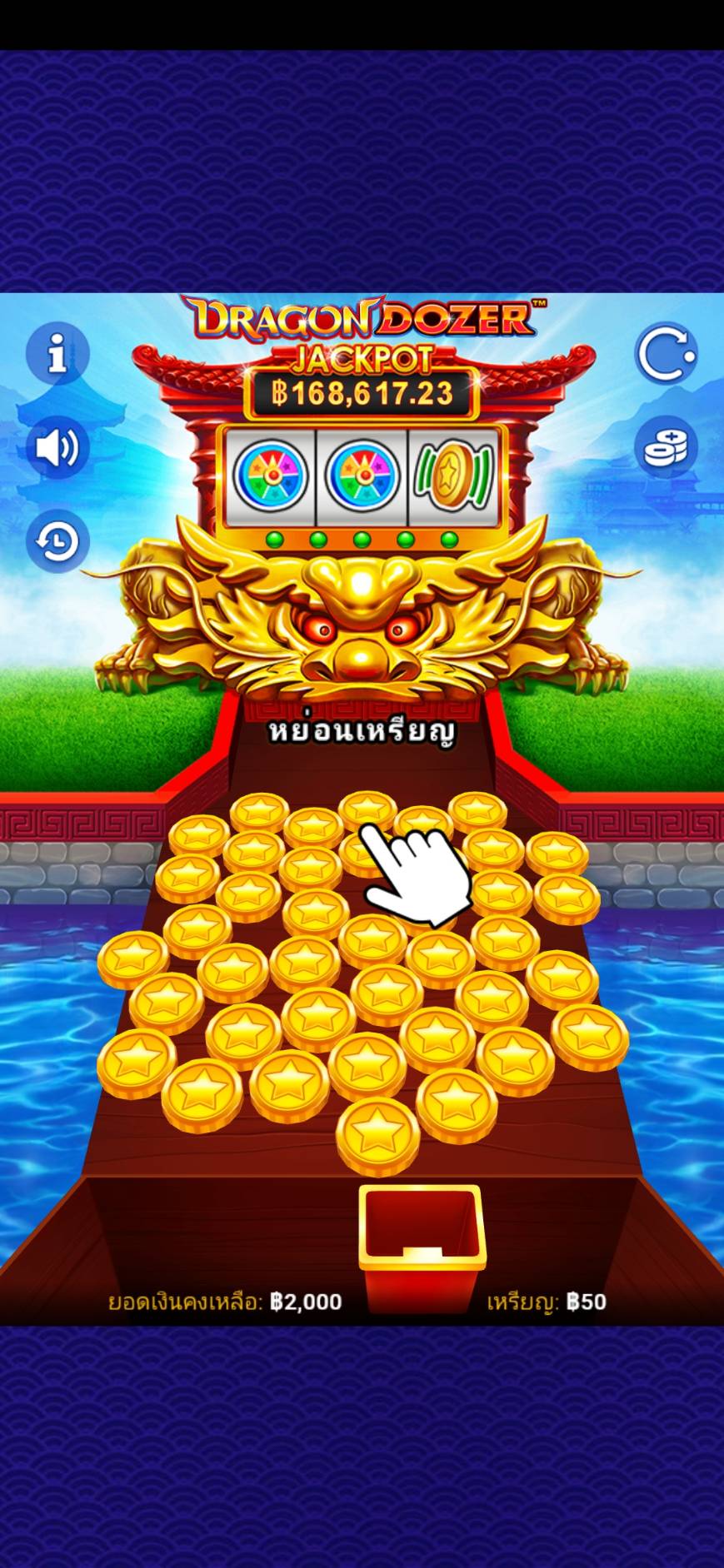Mute the game sound
The width and height of the screenshot is (724, 1568).
pos(57,447)
